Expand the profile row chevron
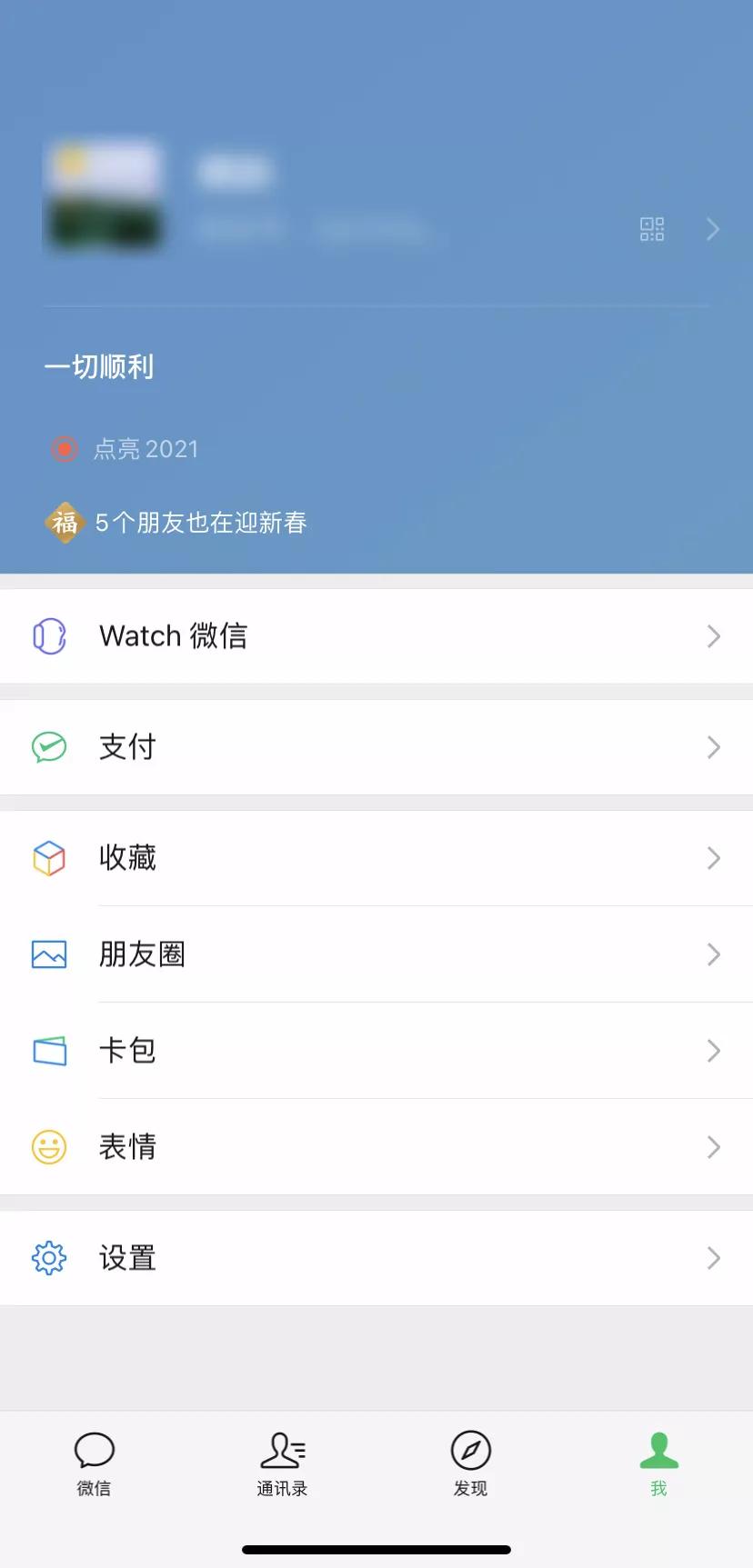This screenshot has height=1568, width=753. click(x=713, y=229)
